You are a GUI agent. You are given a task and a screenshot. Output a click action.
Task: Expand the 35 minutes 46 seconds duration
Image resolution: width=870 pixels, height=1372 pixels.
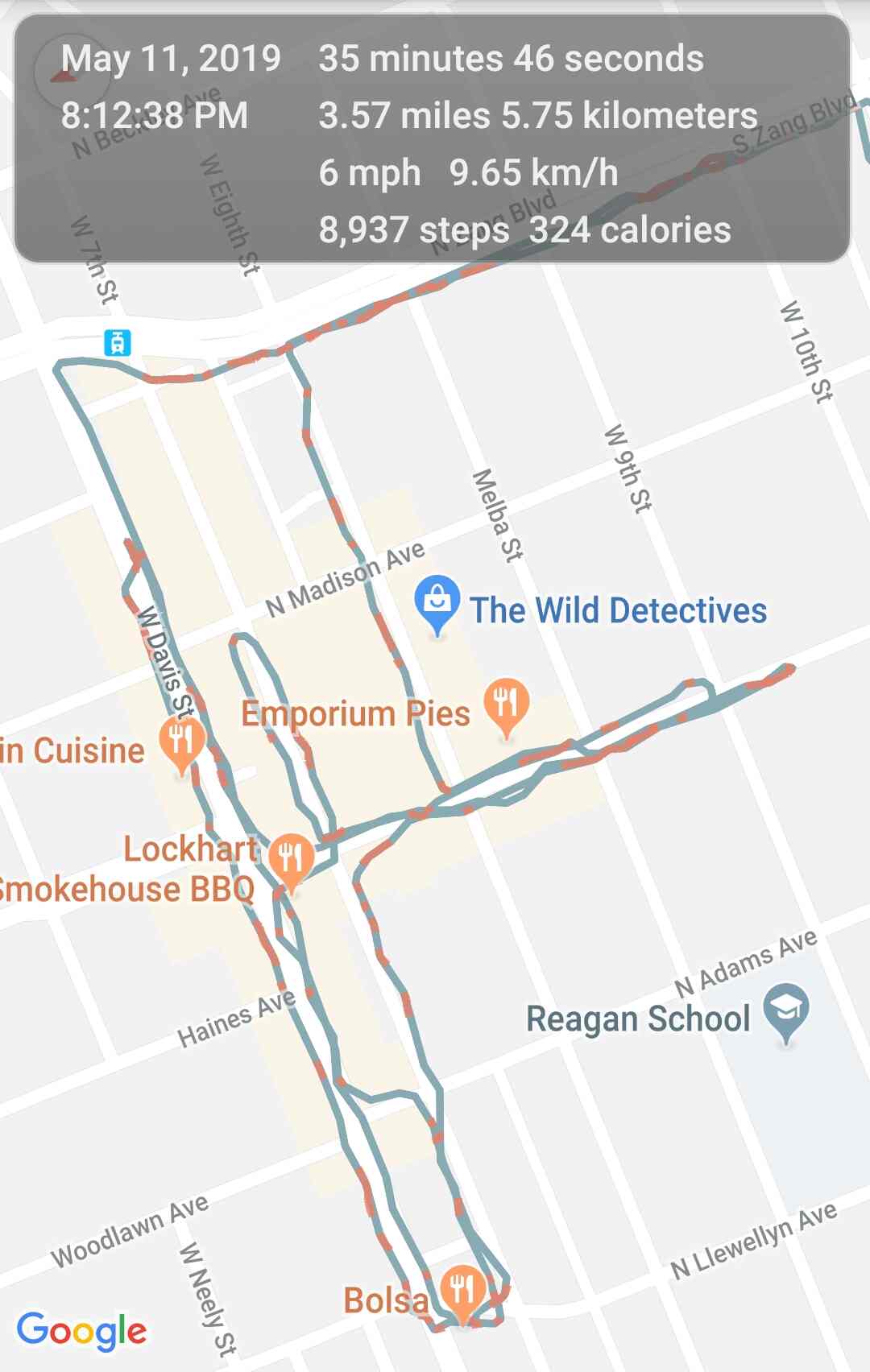click(511, 56)
